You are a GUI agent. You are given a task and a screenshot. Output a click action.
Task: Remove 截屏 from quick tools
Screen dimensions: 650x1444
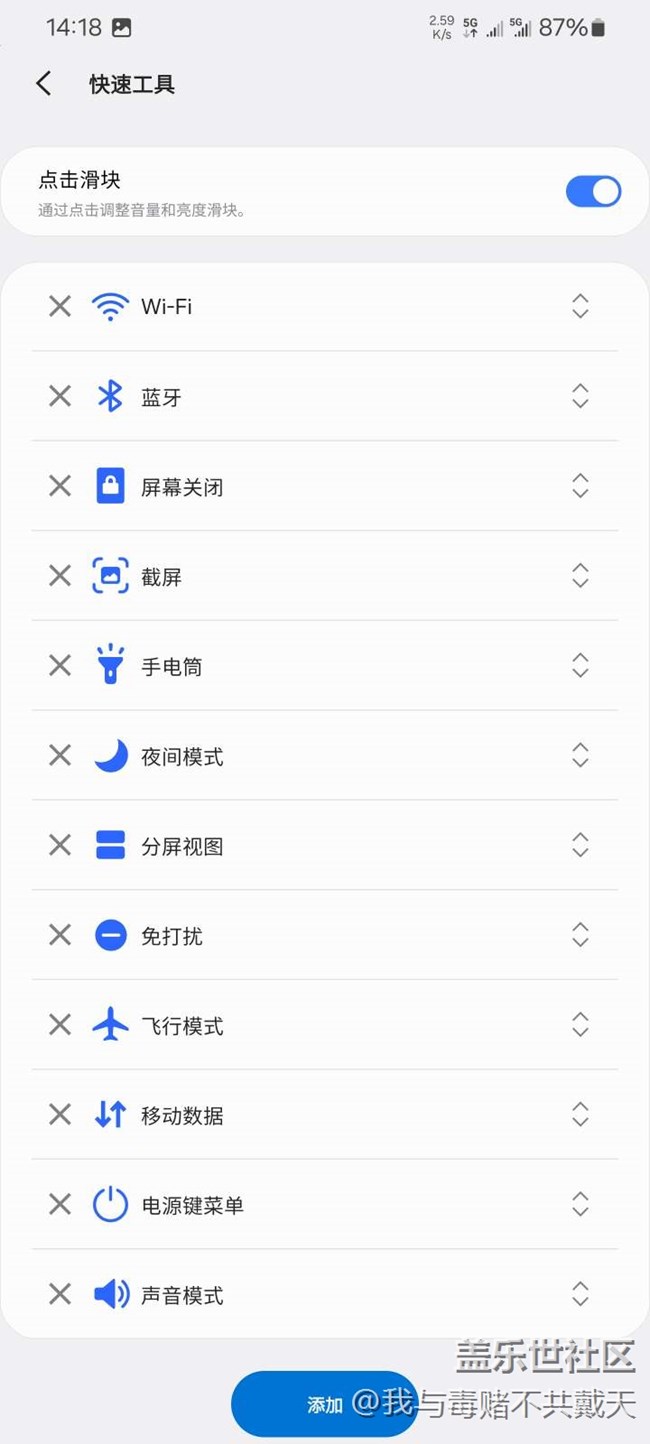[60, 576]
